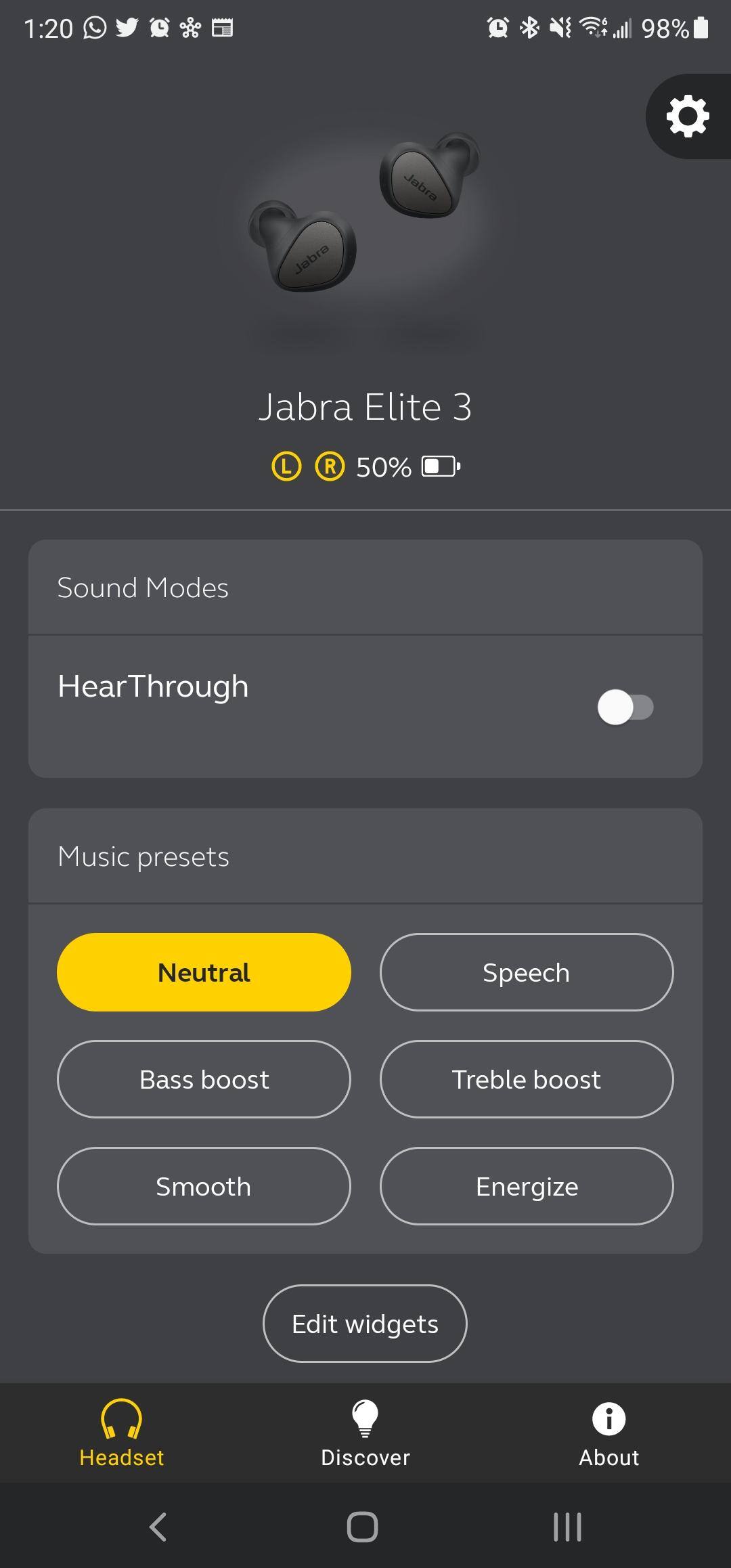Open the About tab
This screenshot has width=731, height=1568.
tap(608, 1433)
